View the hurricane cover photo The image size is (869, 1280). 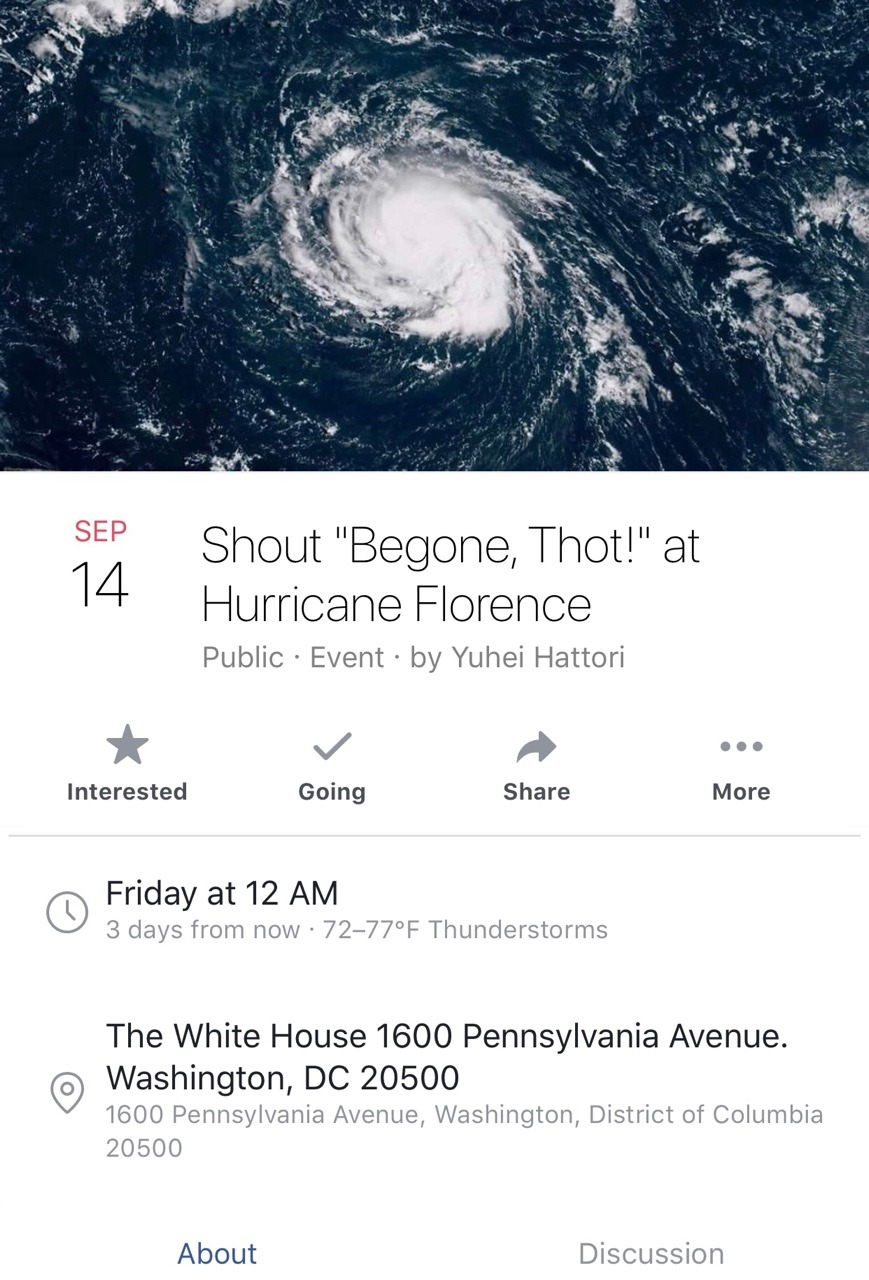(x=434, y=235)
